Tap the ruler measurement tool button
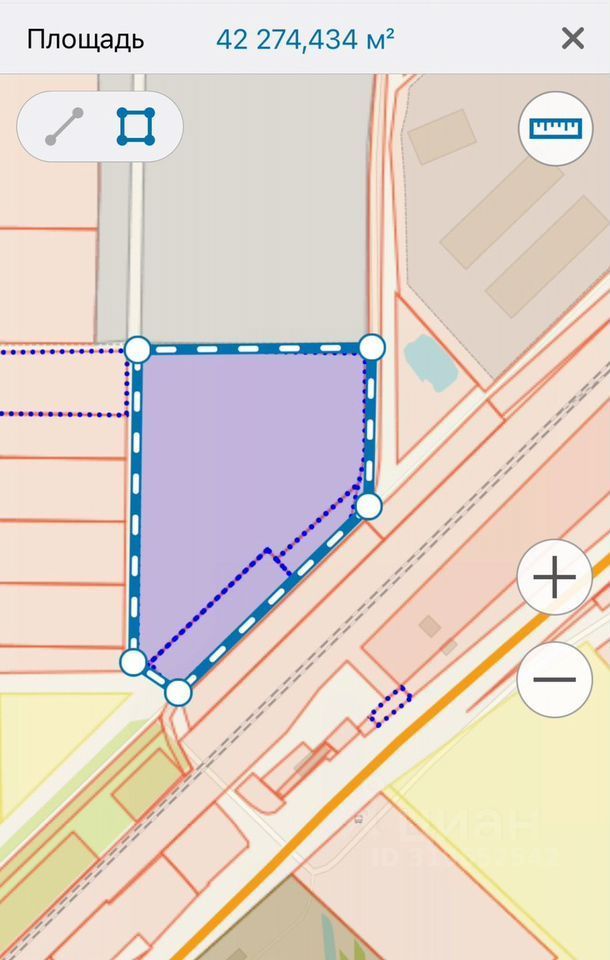The image size is (610, 960). pos(555,128)
